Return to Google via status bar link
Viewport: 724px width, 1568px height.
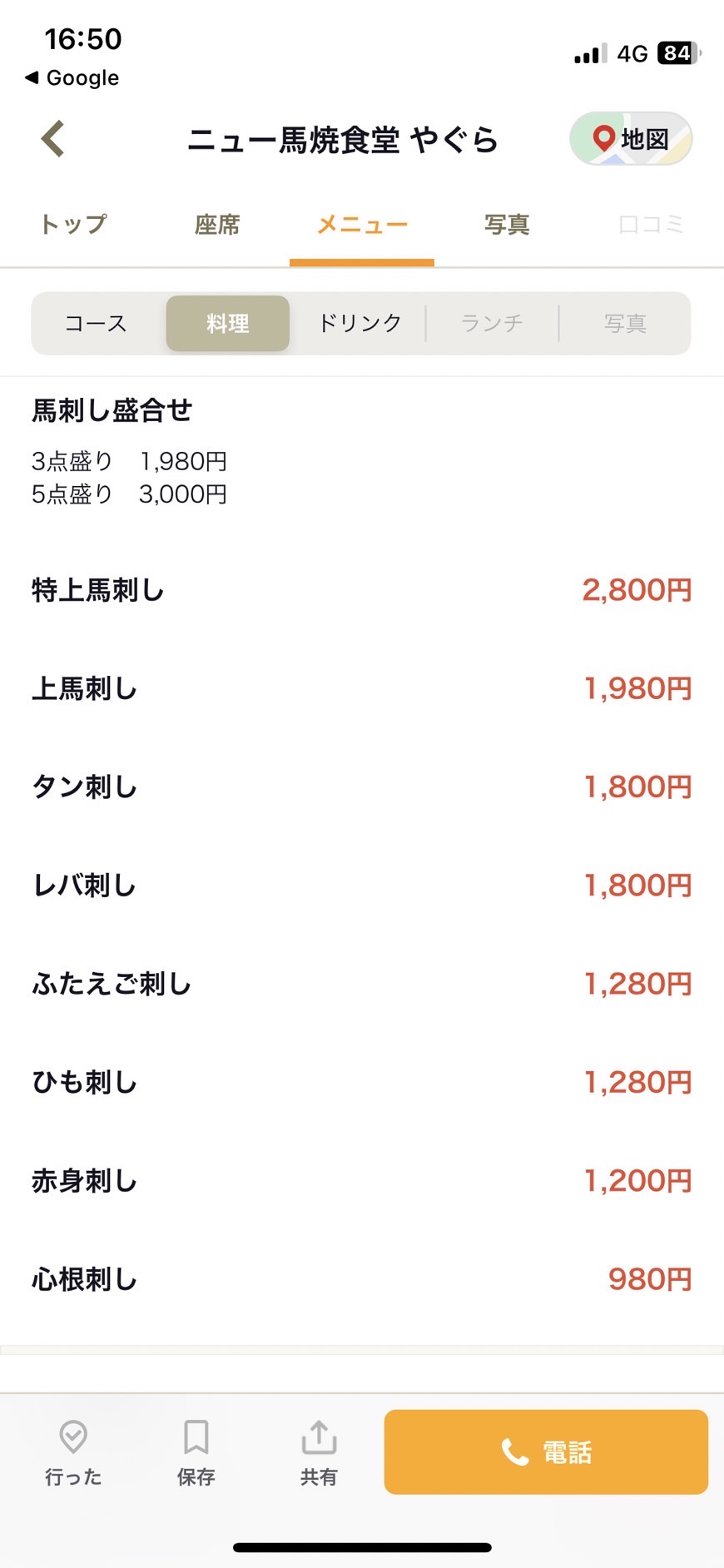pos(72,78)
